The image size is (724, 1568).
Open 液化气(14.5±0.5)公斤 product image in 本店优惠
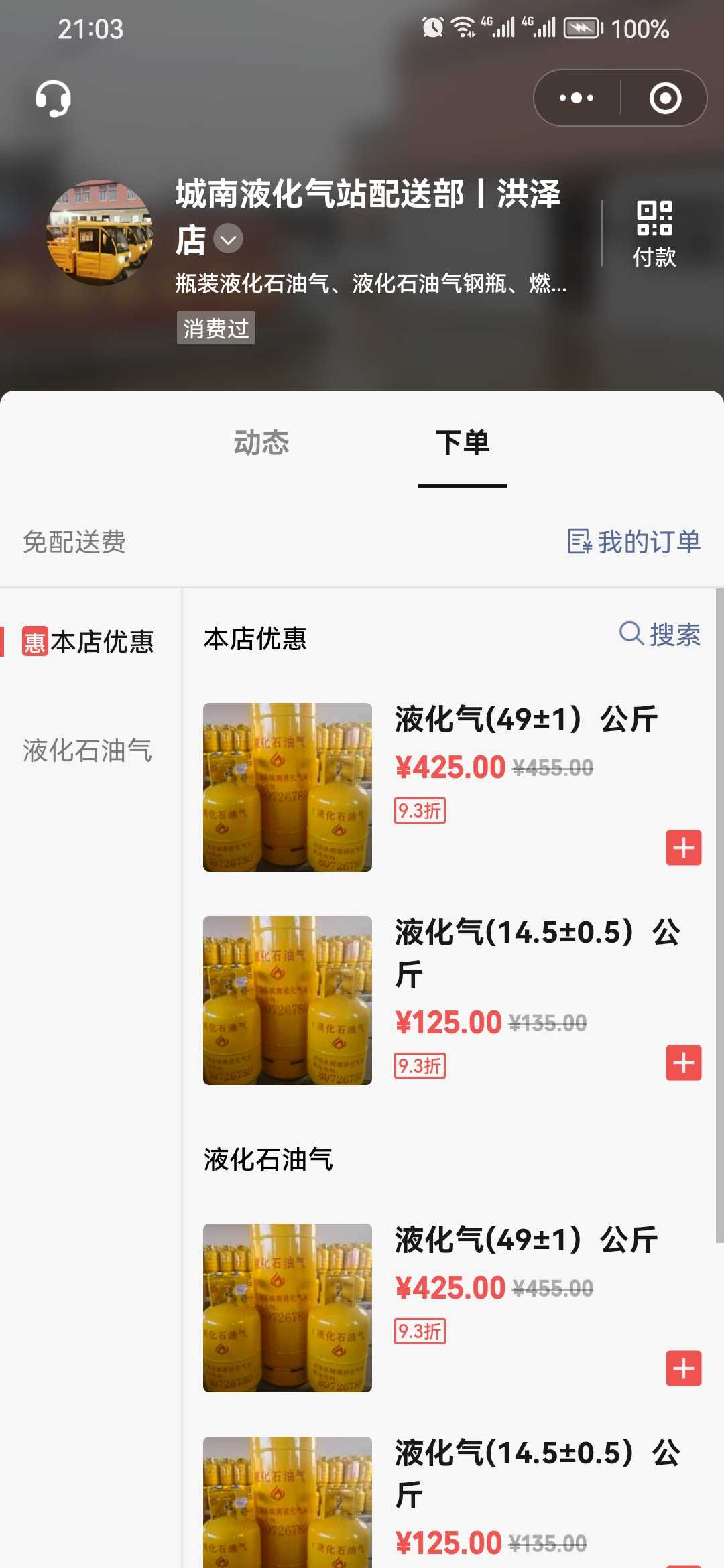(288, 1000)
